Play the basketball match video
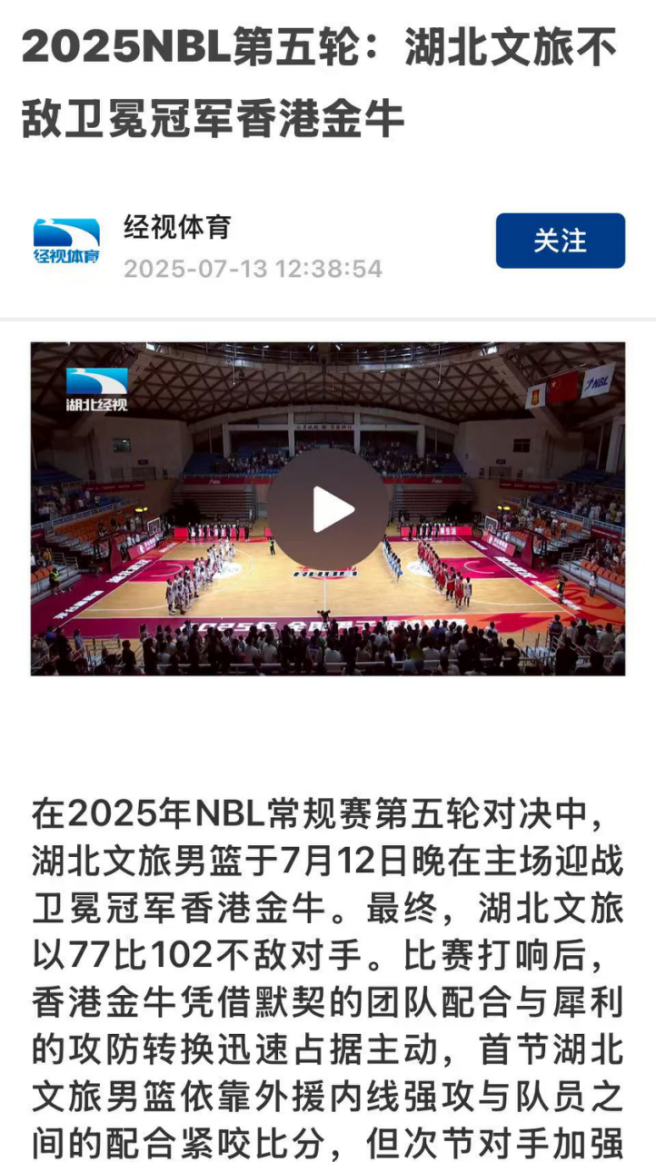This screenshot has width=656, height=1162. (x=328, y=509)
